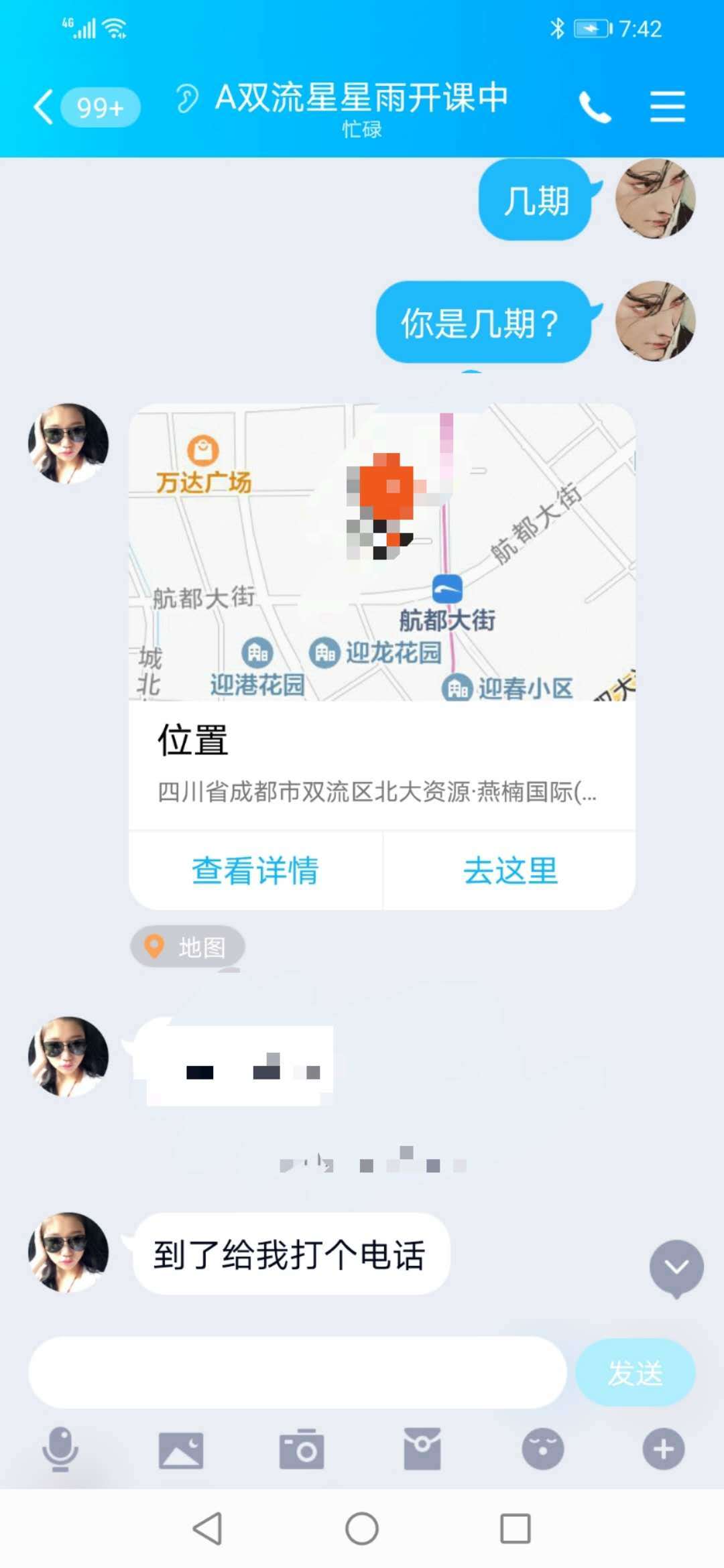Image resolution: width=724 pixels, height=1568 pixels.
Task: Open the chat settings hamburger menu
Action: click(x=667, y=107)
